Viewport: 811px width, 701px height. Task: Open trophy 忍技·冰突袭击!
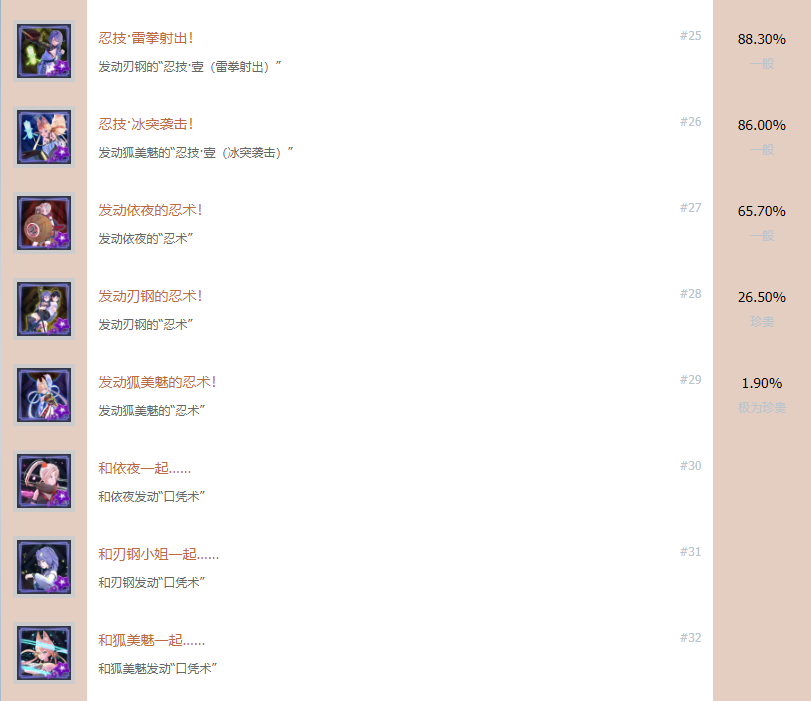[x=146, y=124]
